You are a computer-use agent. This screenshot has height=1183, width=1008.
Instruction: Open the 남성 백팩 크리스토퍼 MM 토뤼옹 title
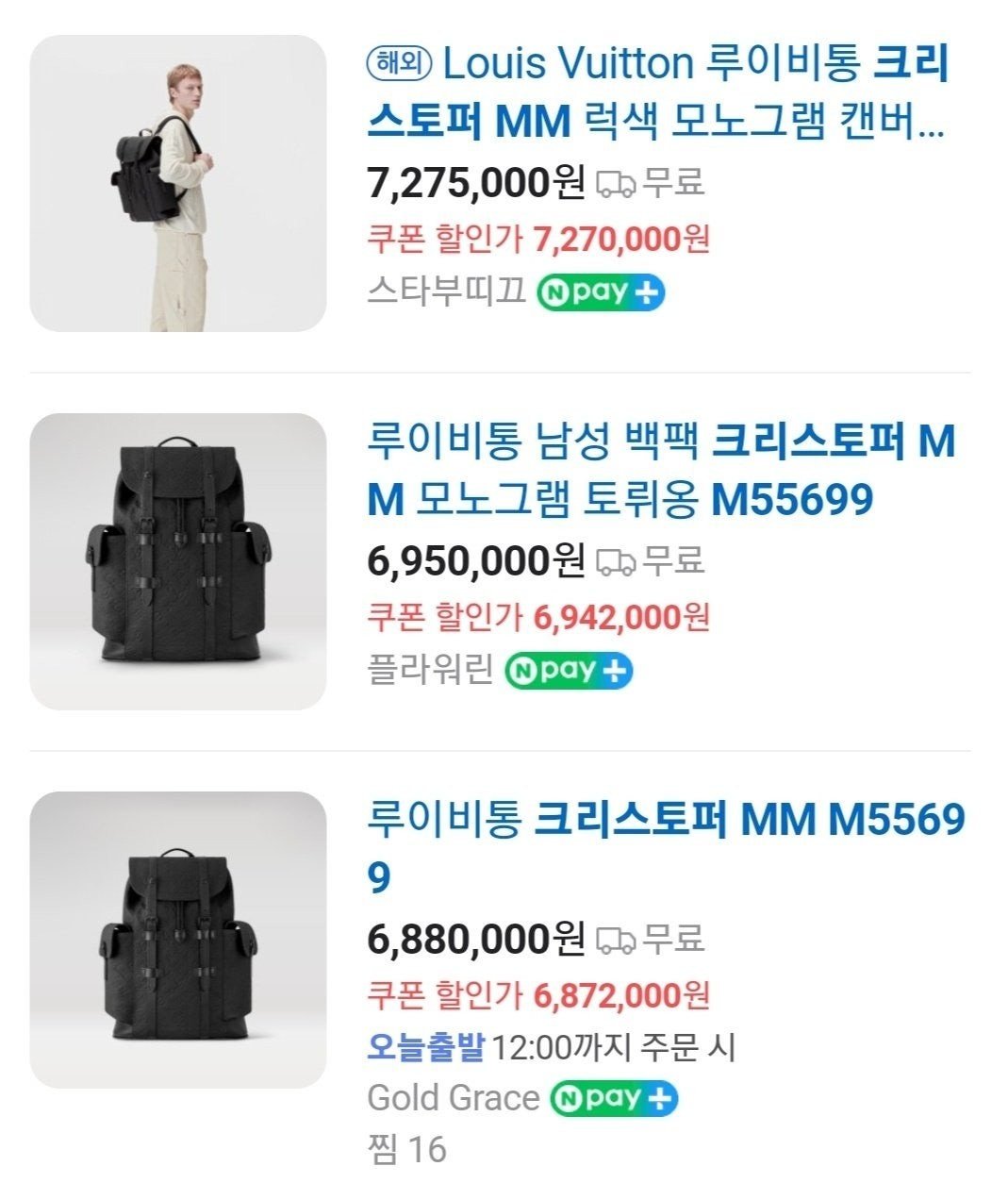point(660,470)
